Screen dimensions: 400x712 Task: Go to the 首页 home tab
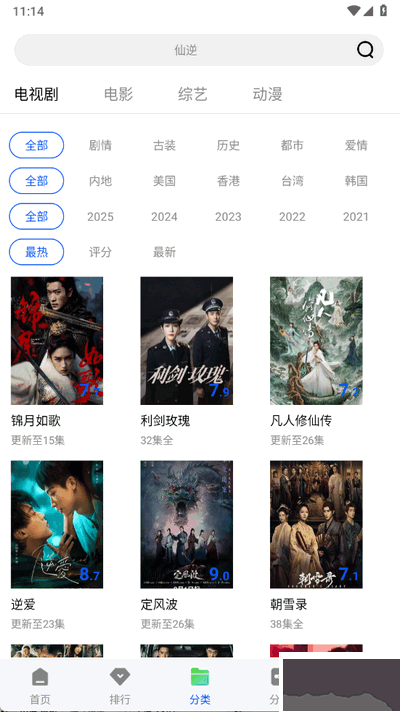click(40, 686)
